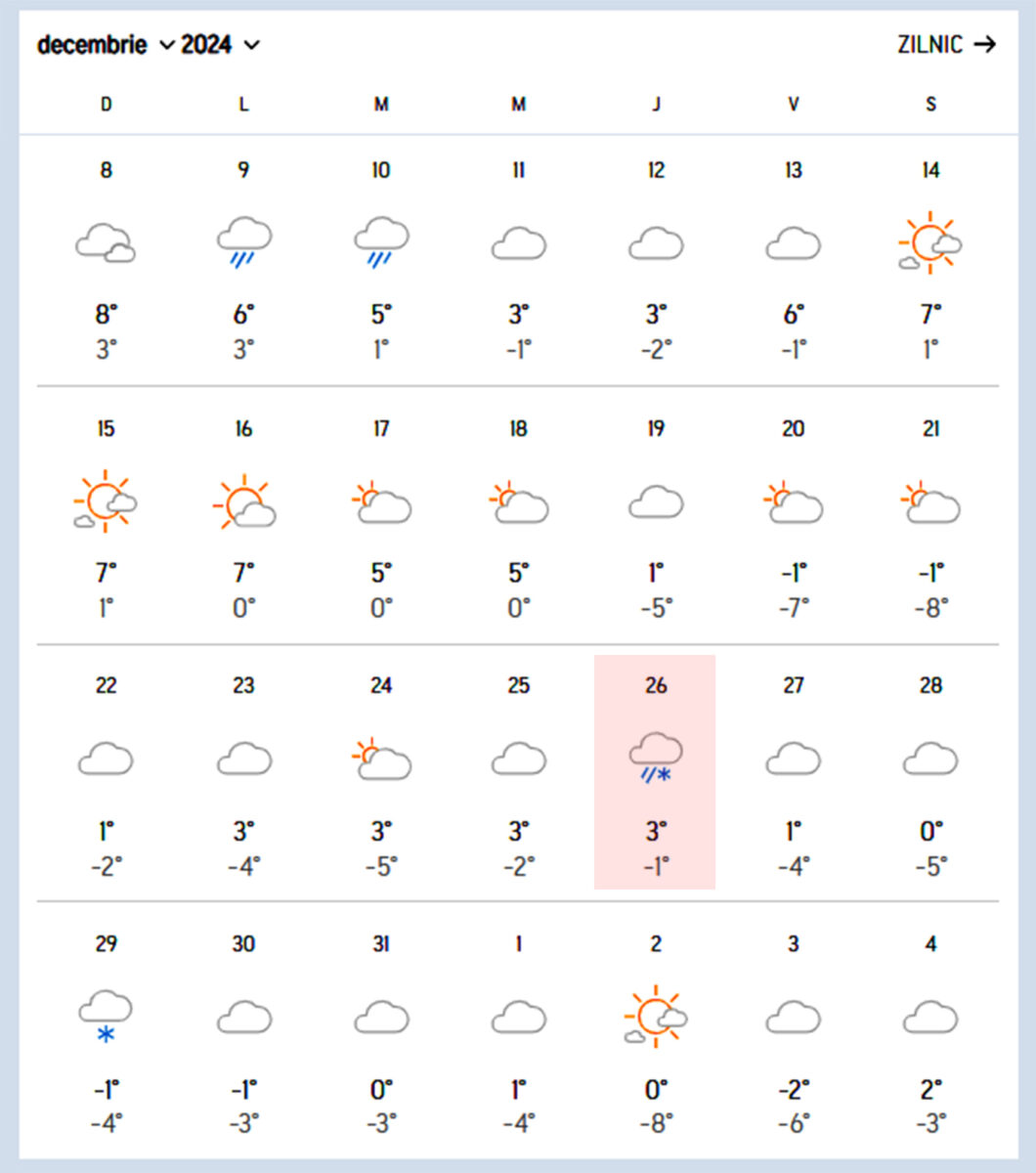Select the partly cloudy icon on December 24
1036x1173 pixels.
tap(381, 758)
